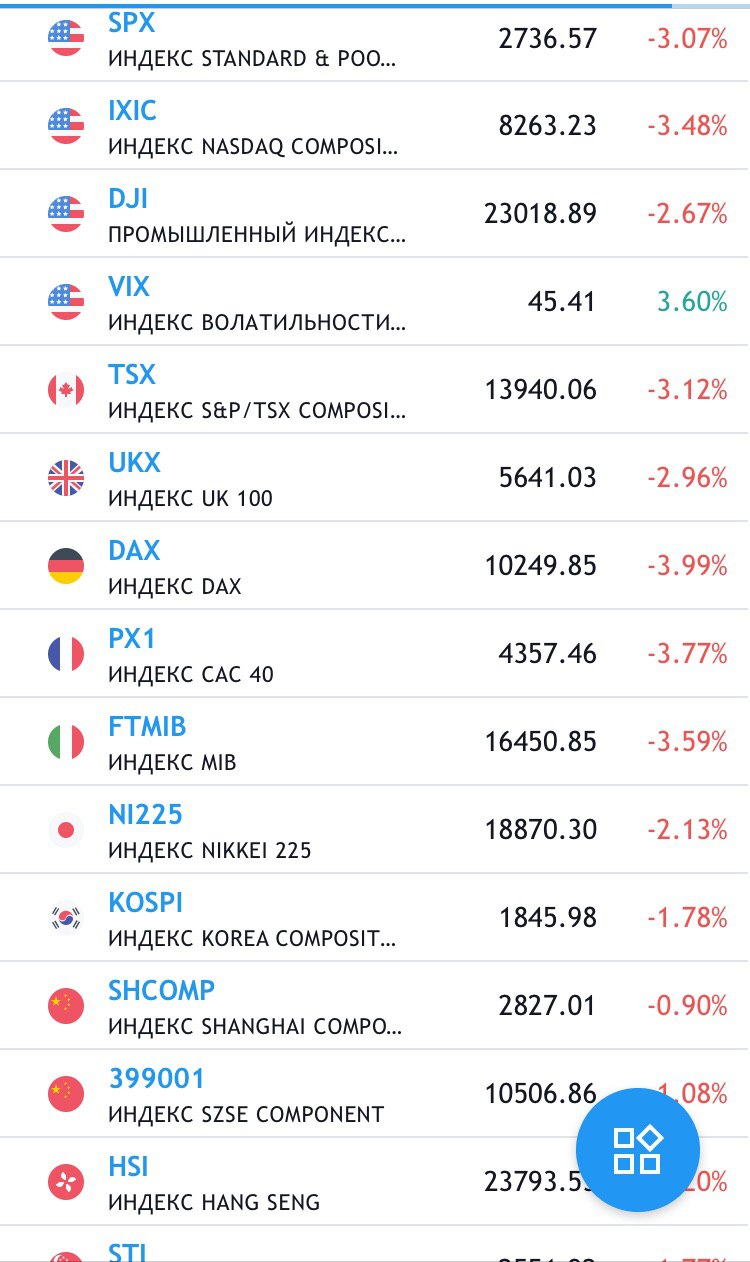
Task: Select the DAX index row
Action: pyautogui.click(x=375, y=566)
